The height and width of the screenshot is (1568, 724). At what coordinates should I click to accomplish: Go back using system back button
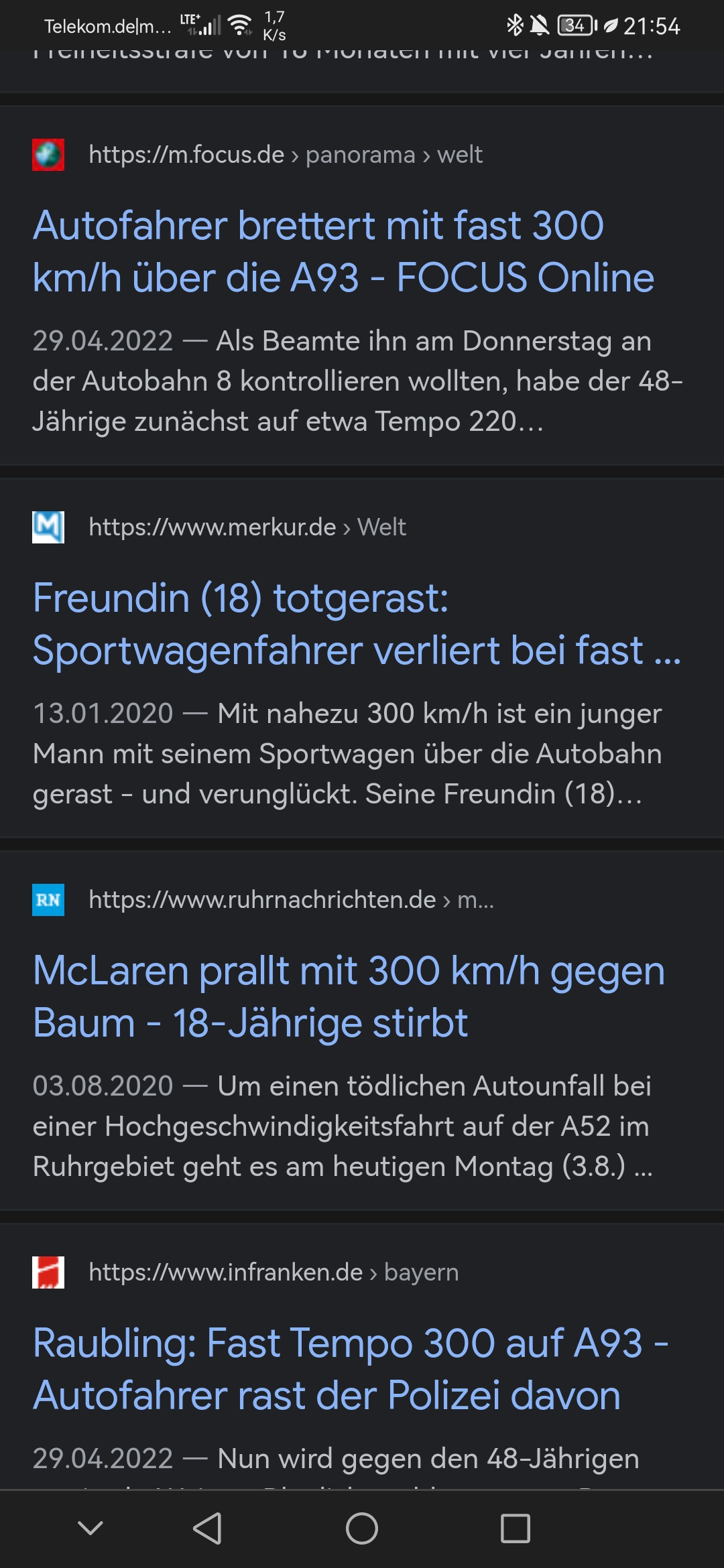(207, 1528)
